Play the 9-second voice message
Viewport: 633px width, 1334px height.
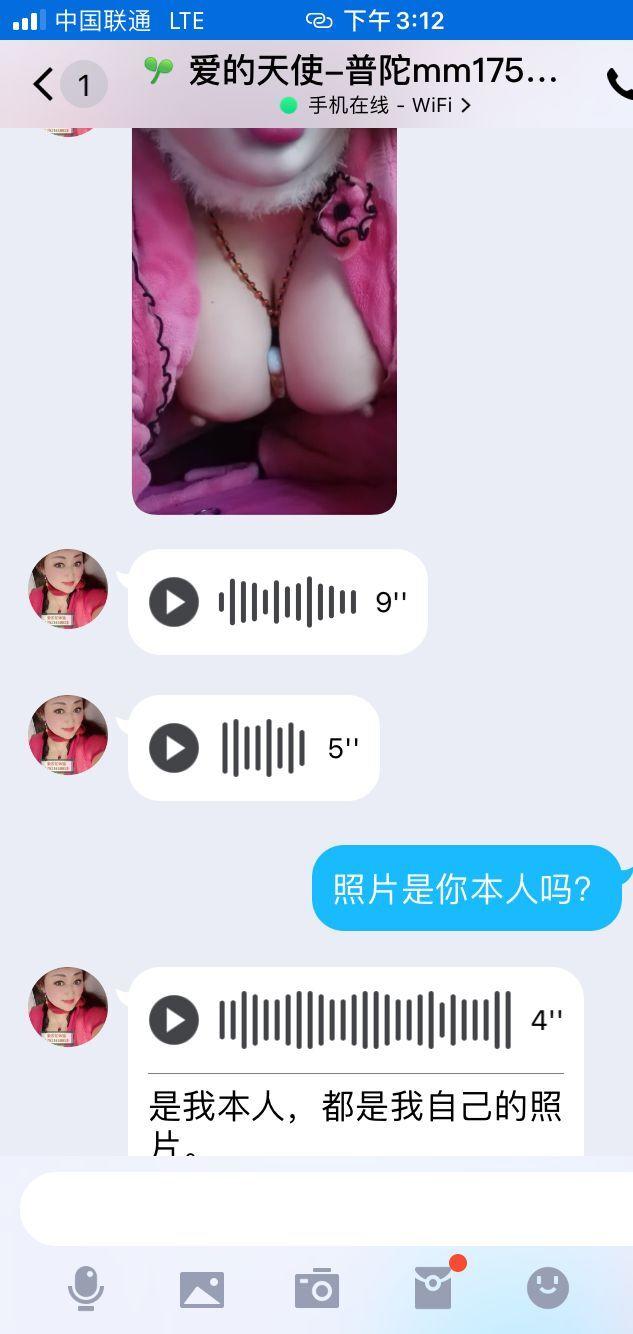tap(174, 602)
